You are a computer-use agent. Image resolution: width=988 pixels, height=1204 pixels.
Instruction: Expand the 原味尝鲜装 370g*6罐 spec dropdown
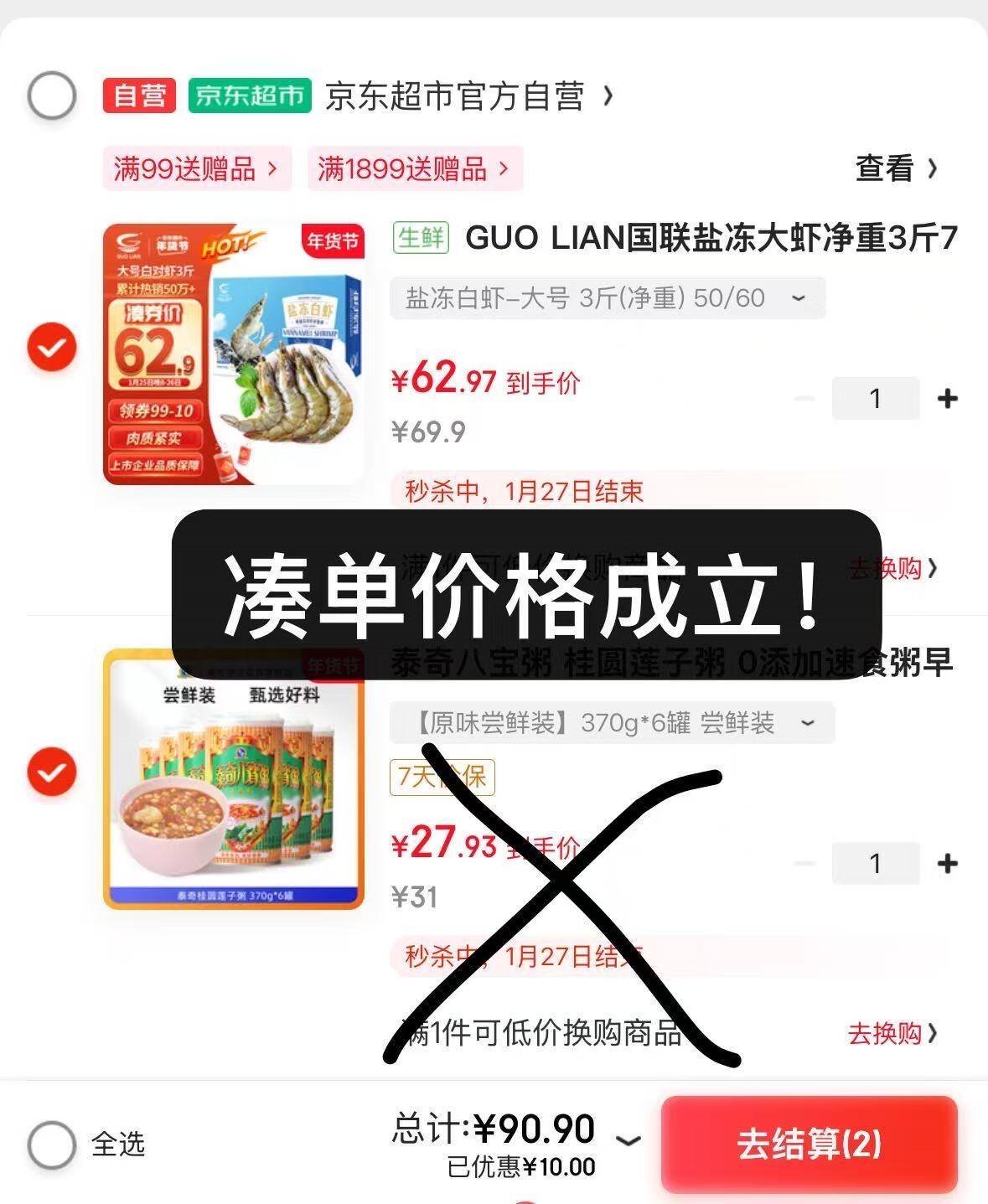[x=612, y=723]
